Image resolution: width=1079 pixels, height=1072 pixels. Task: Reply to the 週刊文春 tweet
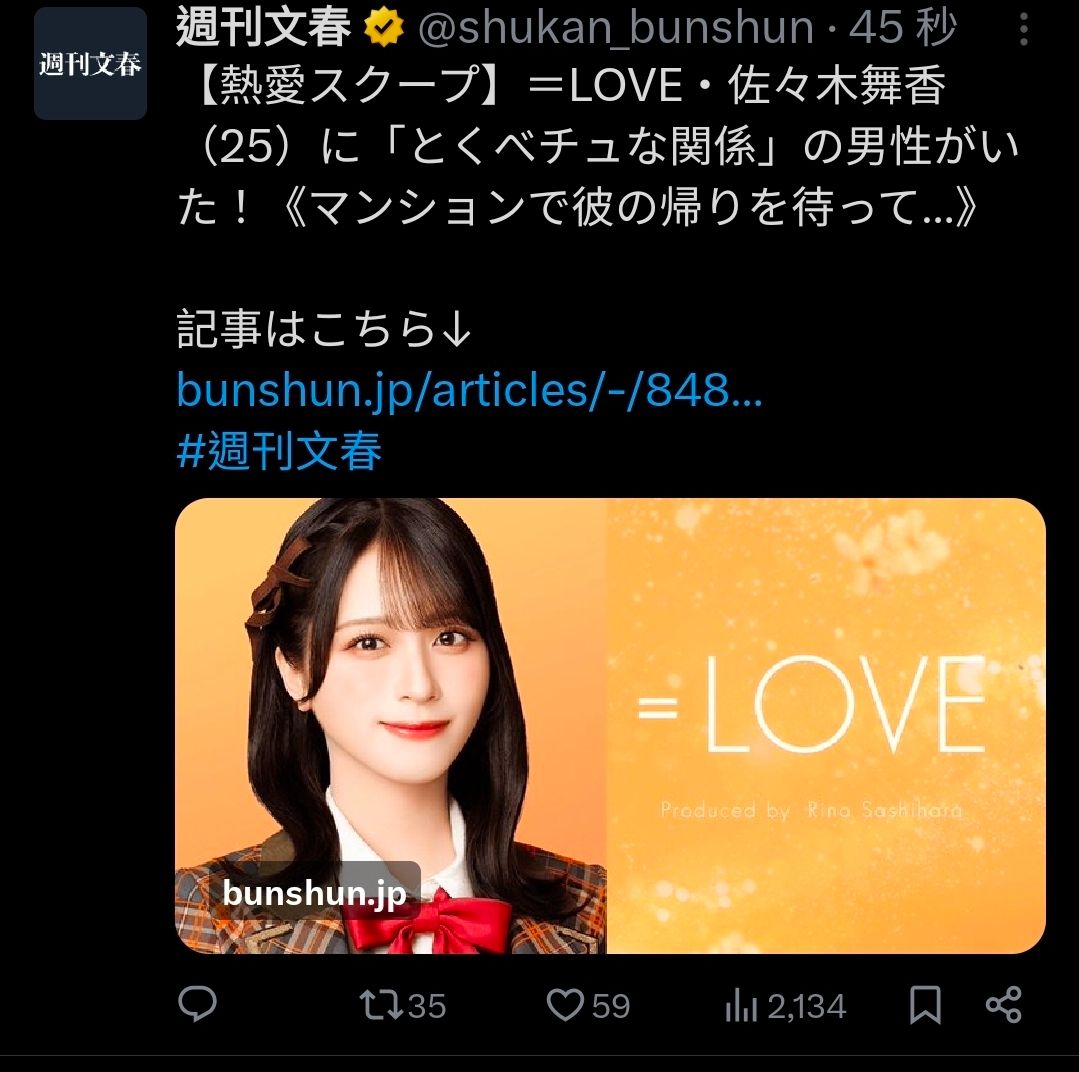197,1004
